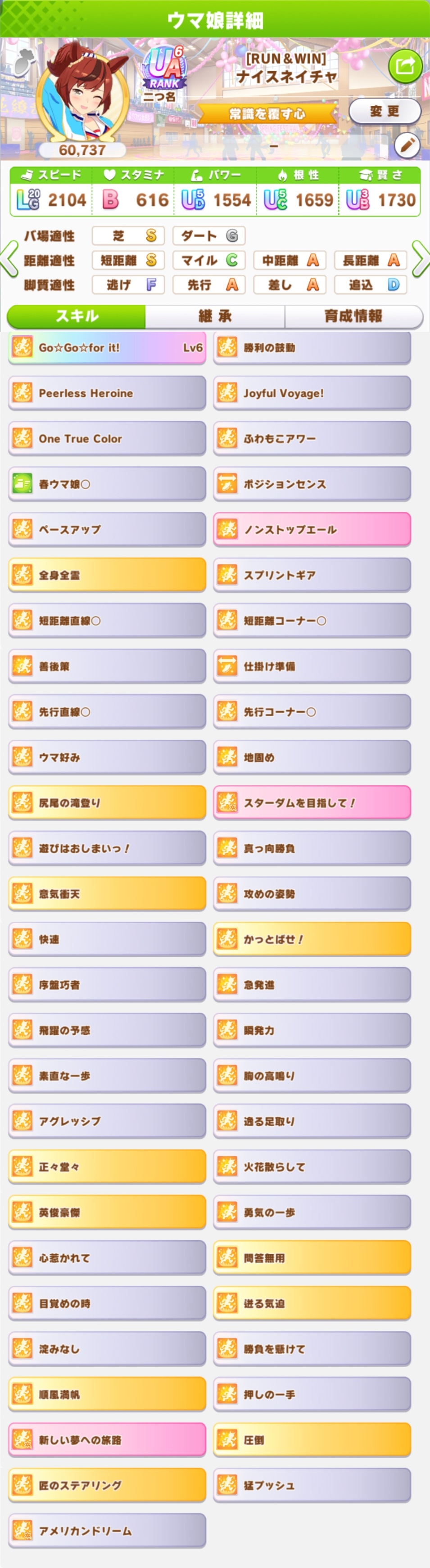
Task: Select the スキル tab
Action: click(77, 316)
